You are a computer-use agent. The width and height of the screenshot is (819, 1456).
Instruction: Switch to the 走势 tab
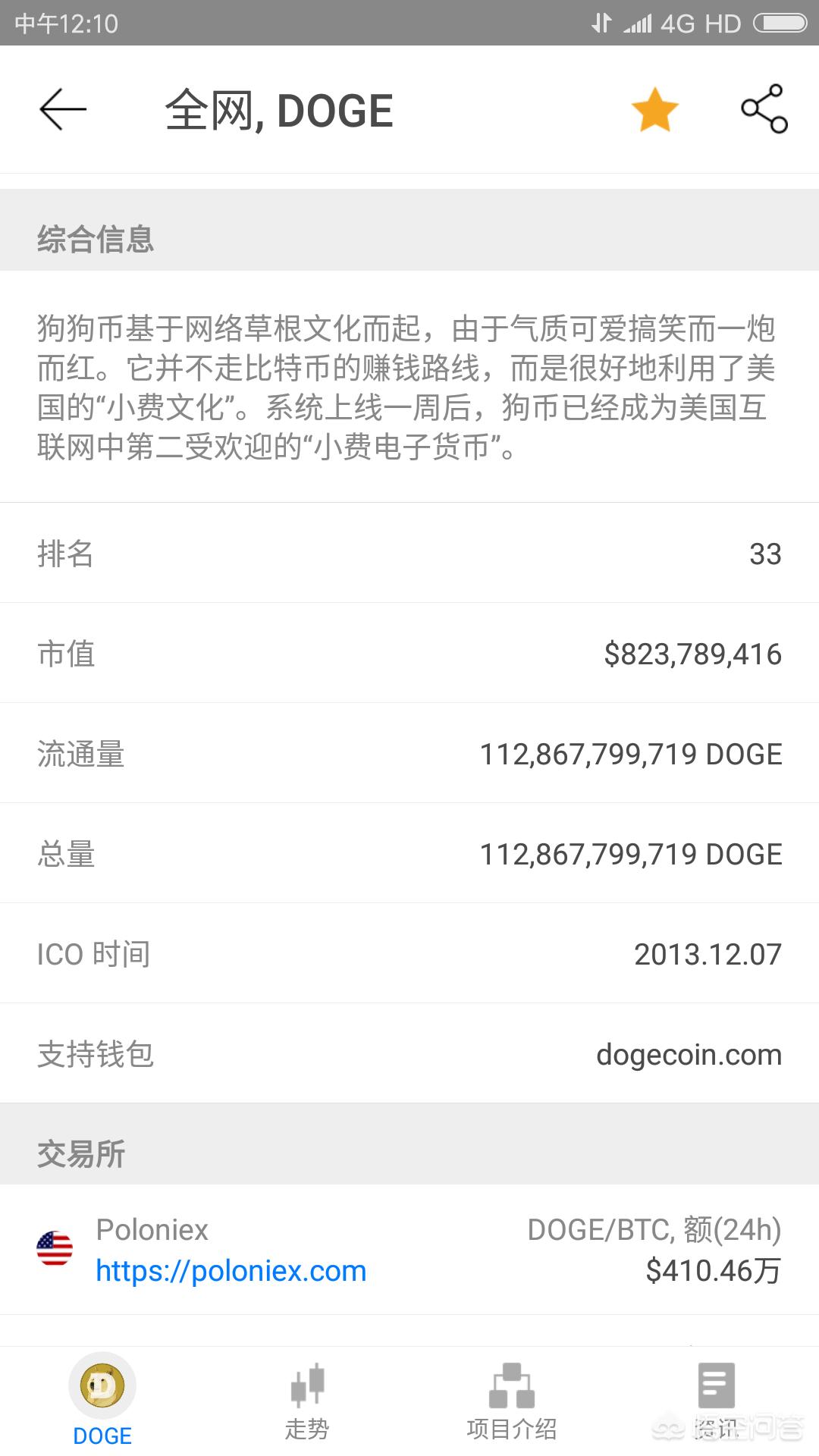[307, 1400]
